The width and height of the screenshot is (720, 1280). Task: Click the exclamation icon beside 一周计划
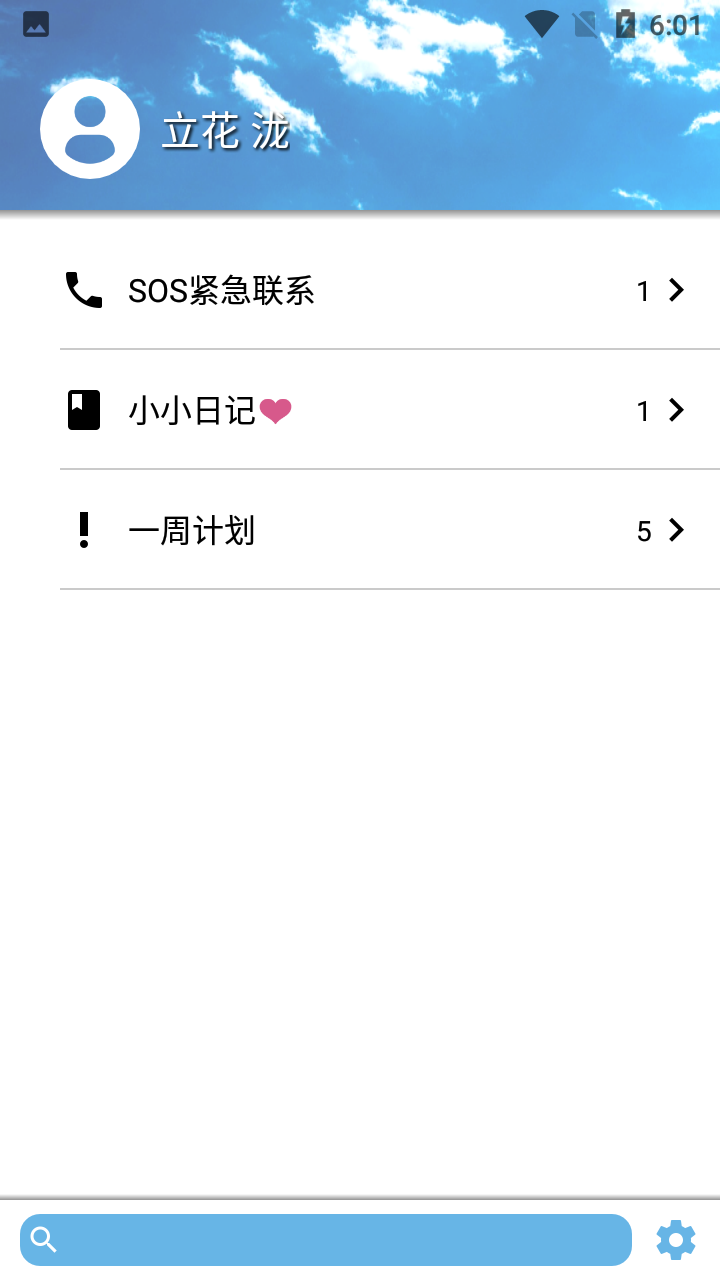84,530
